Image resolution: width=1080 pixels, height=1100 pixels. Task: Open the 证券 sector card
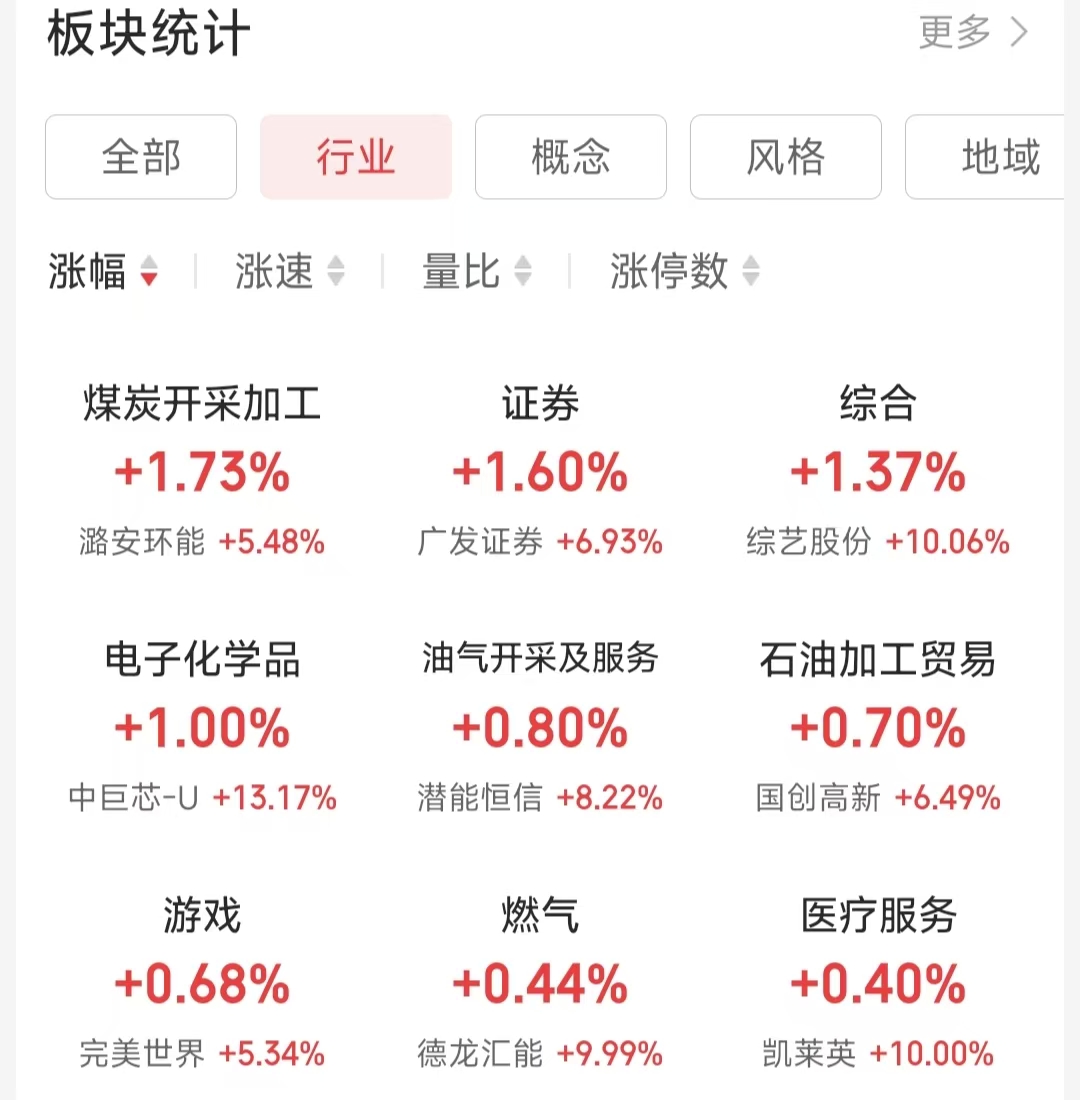pos(540,472)
